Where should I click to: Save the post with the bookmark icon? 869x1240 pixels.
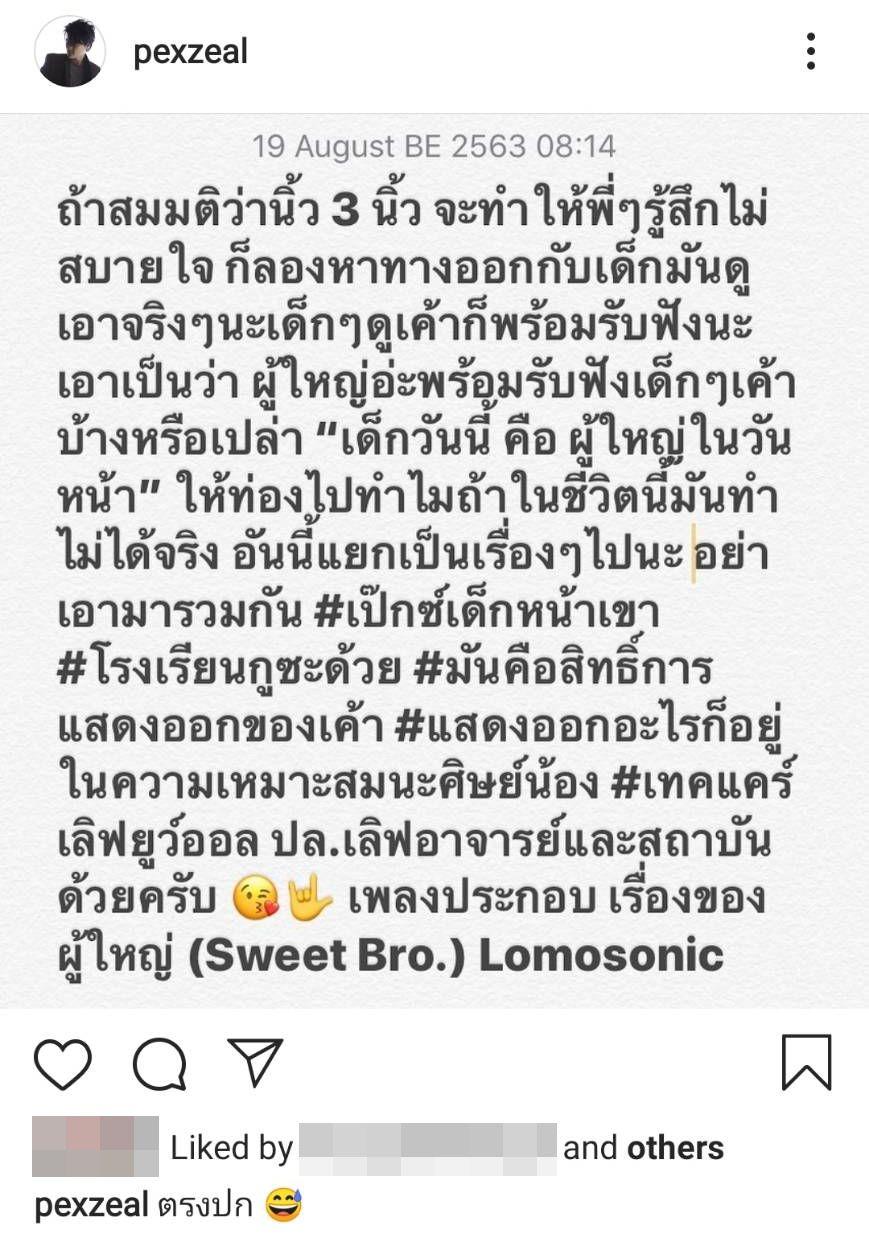[x=806, y=1062]
